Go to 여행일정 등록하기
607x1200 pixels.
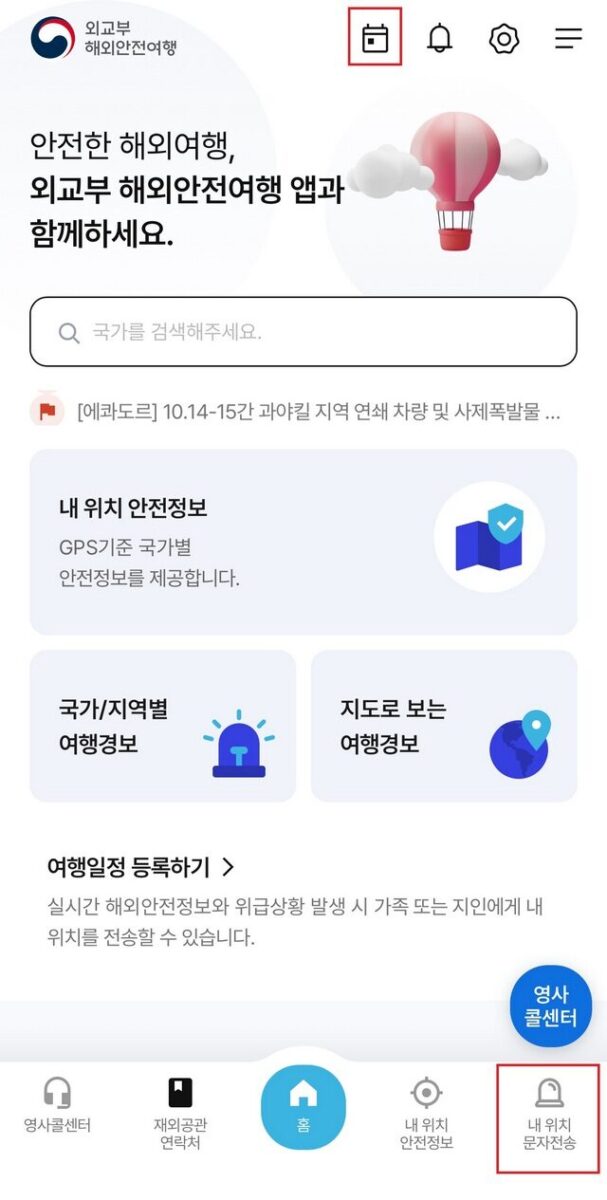click(x=141, y=866)
